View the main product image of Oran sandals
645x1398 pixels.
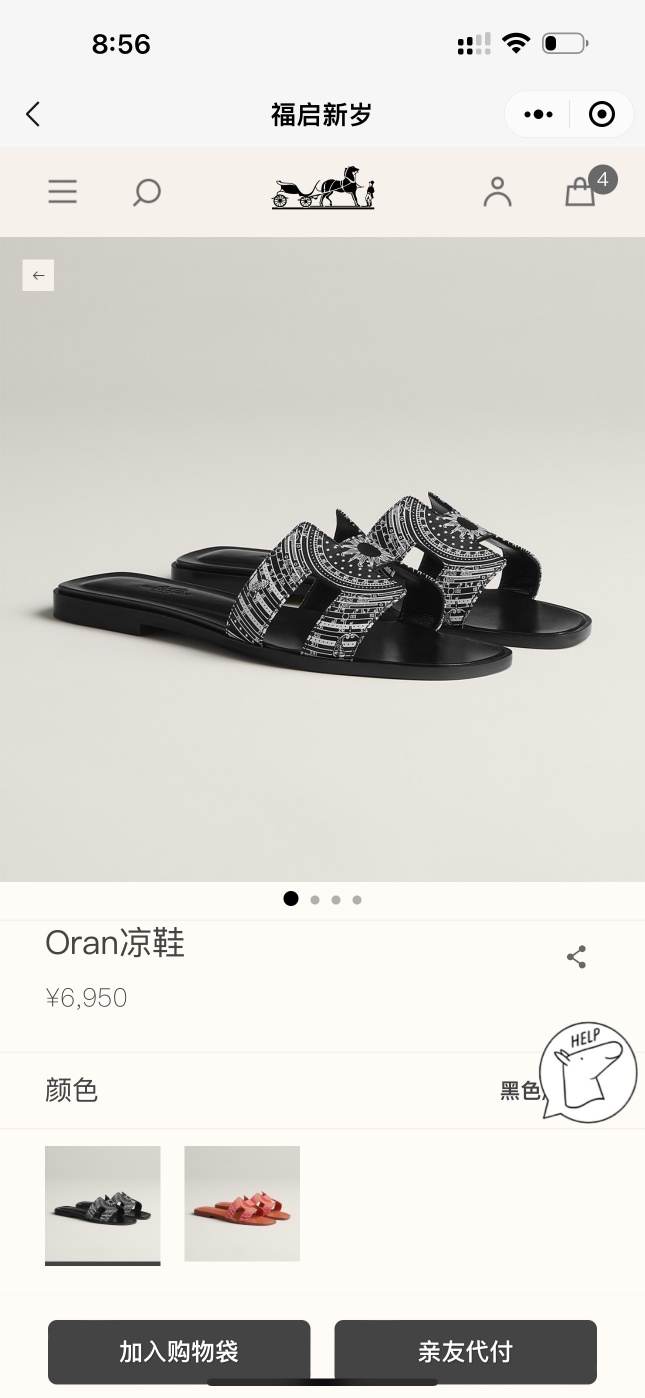click(x=322, y=590)
